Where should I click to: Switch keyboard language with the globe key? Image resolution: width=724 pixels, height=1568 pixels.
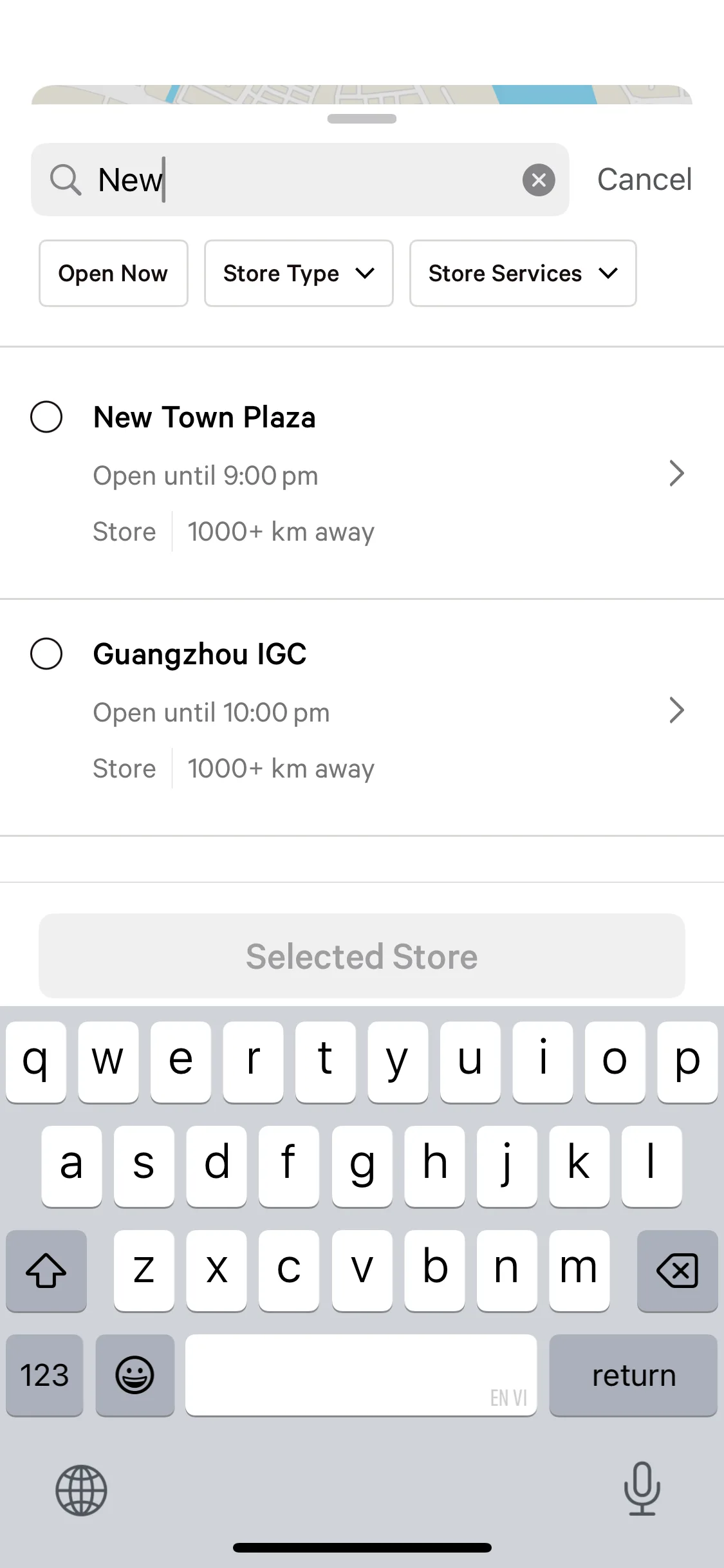81,1489
